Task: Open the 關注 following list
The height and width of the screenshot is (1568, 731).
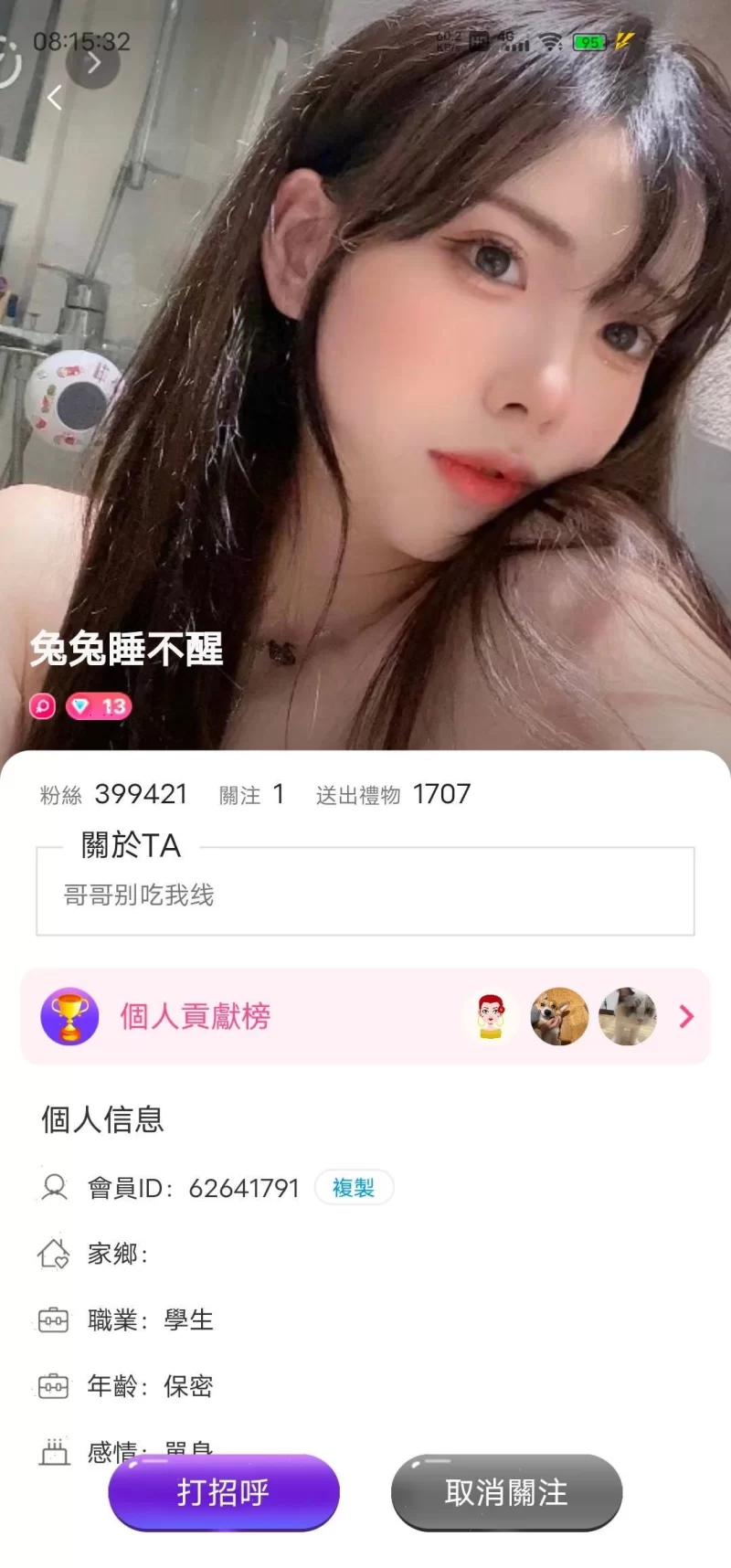Action: pyautogui.click(x=251, y=794)
